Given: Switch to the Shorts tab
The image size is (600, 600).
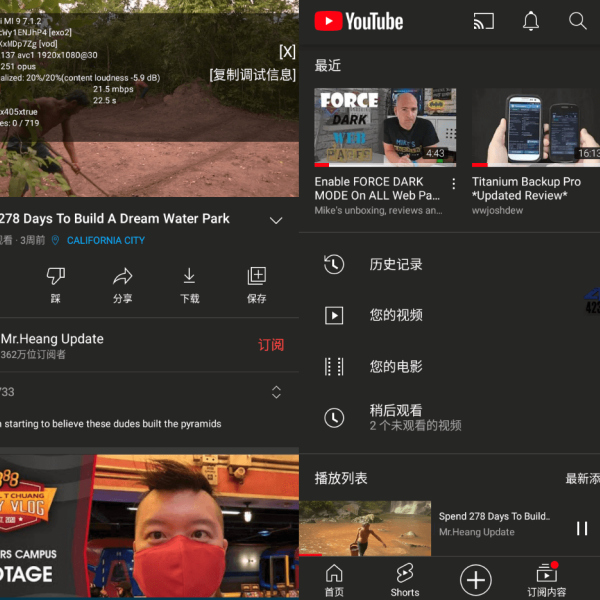Looking at the screenshot, I should [405, 579].
